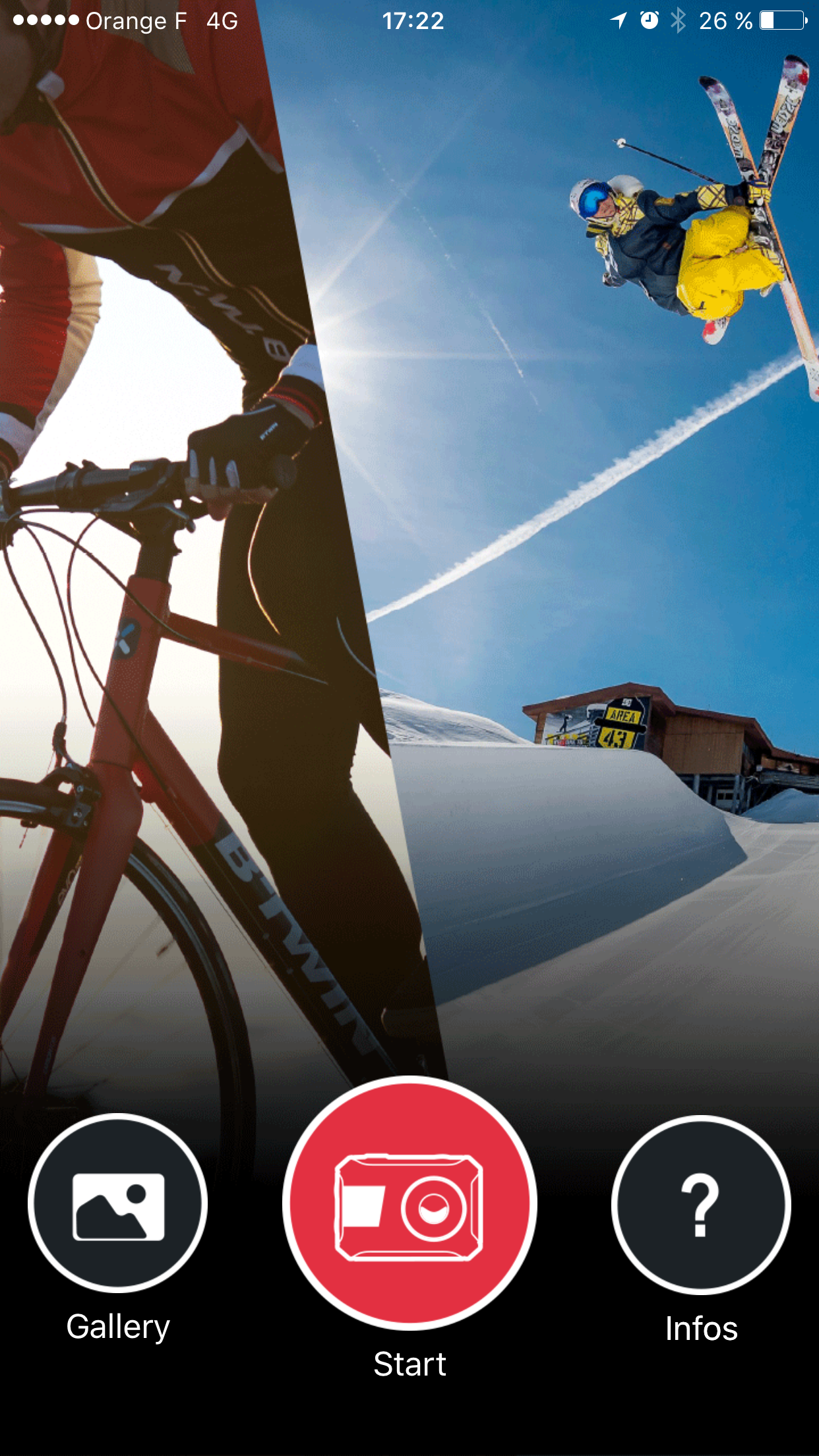Tap the red Start camera button
The width and height of the screenshot is (819, 1456).
click(409, 1203)
